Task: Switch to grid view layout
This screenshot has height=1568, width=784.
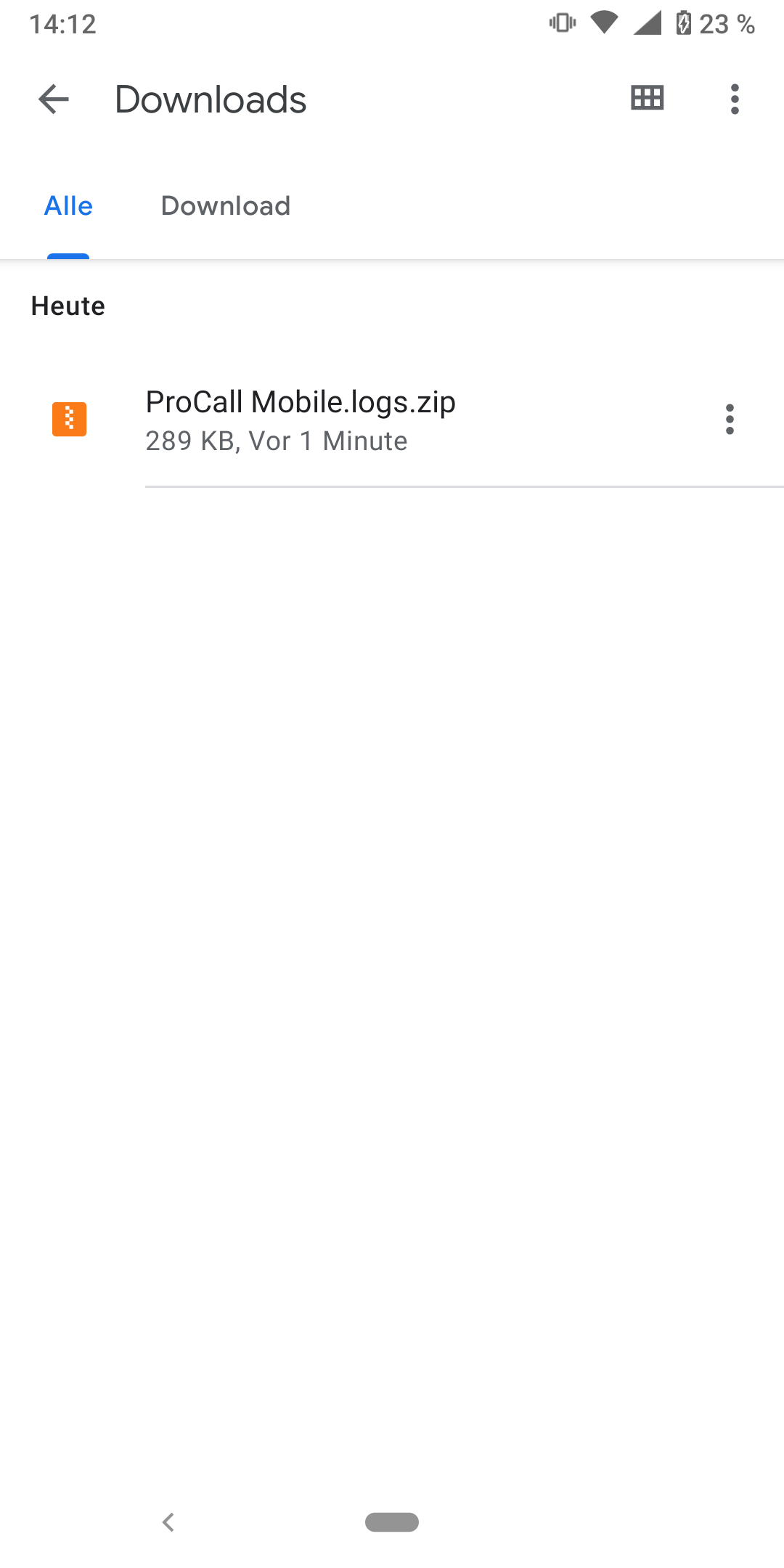Action: pos(648,98)
